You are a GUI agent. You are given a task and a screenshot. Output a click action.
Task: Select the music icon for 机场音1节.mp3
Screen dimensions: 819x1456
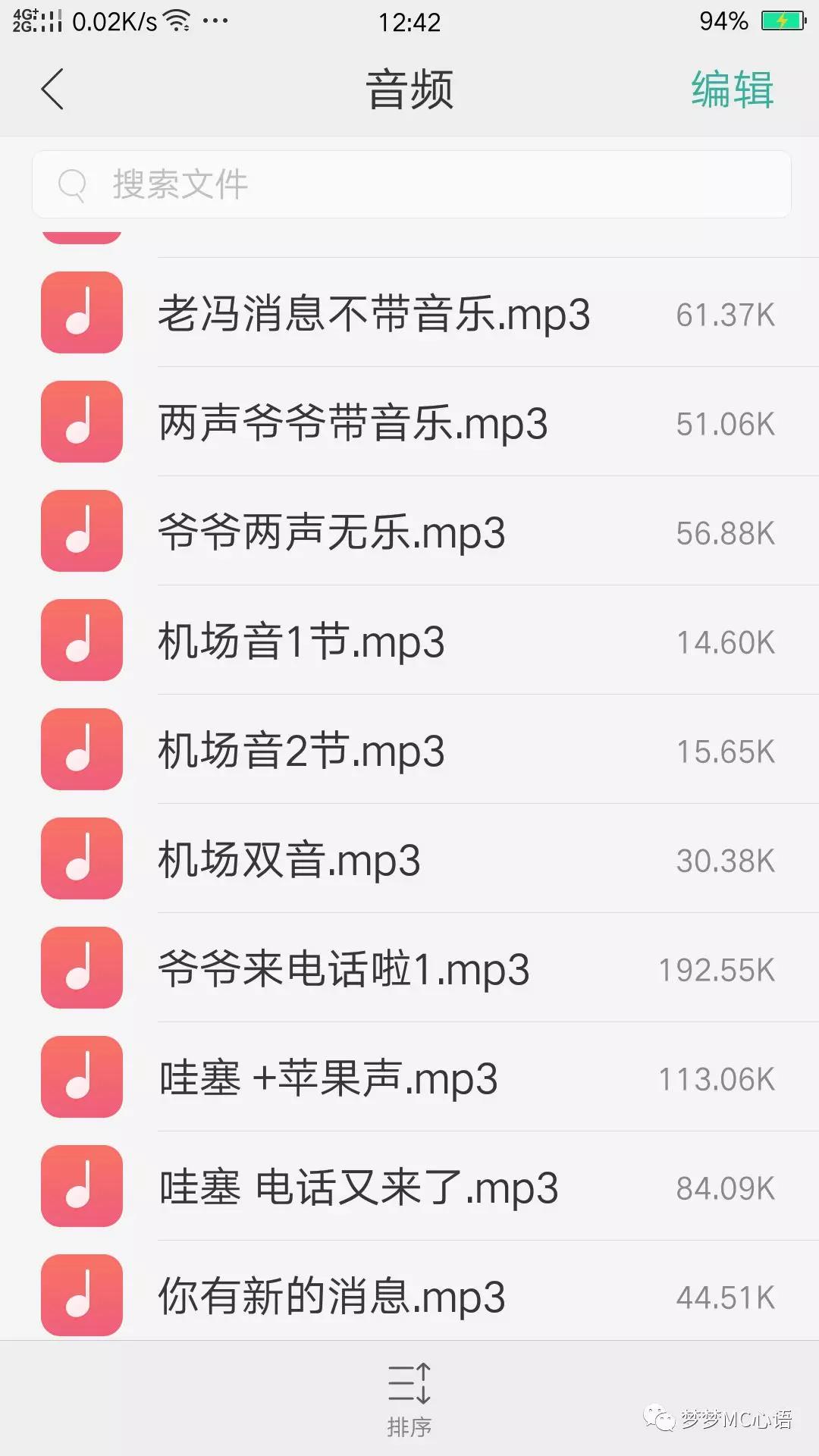[81, 640]
